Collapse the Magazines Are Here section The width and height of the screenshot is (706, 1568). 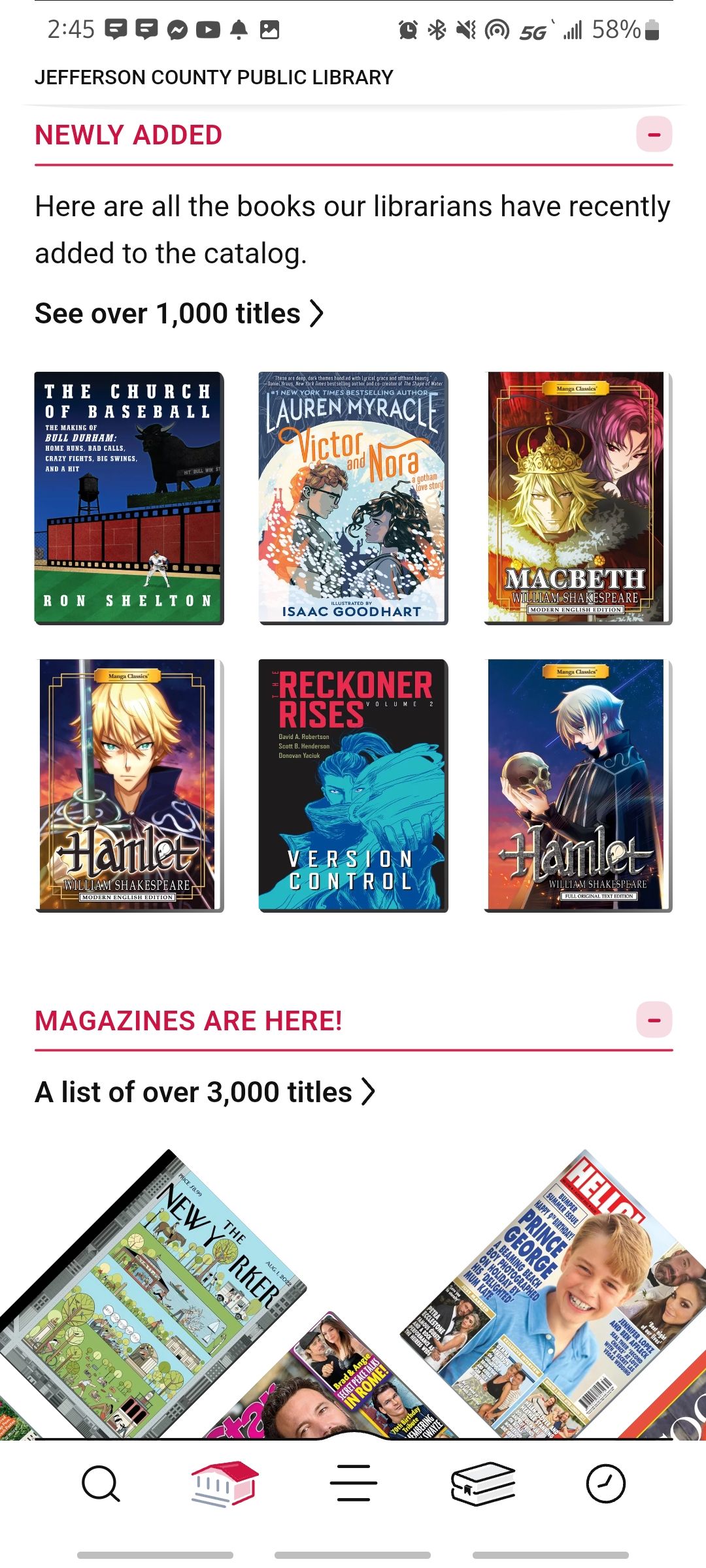pos(654,1020)
